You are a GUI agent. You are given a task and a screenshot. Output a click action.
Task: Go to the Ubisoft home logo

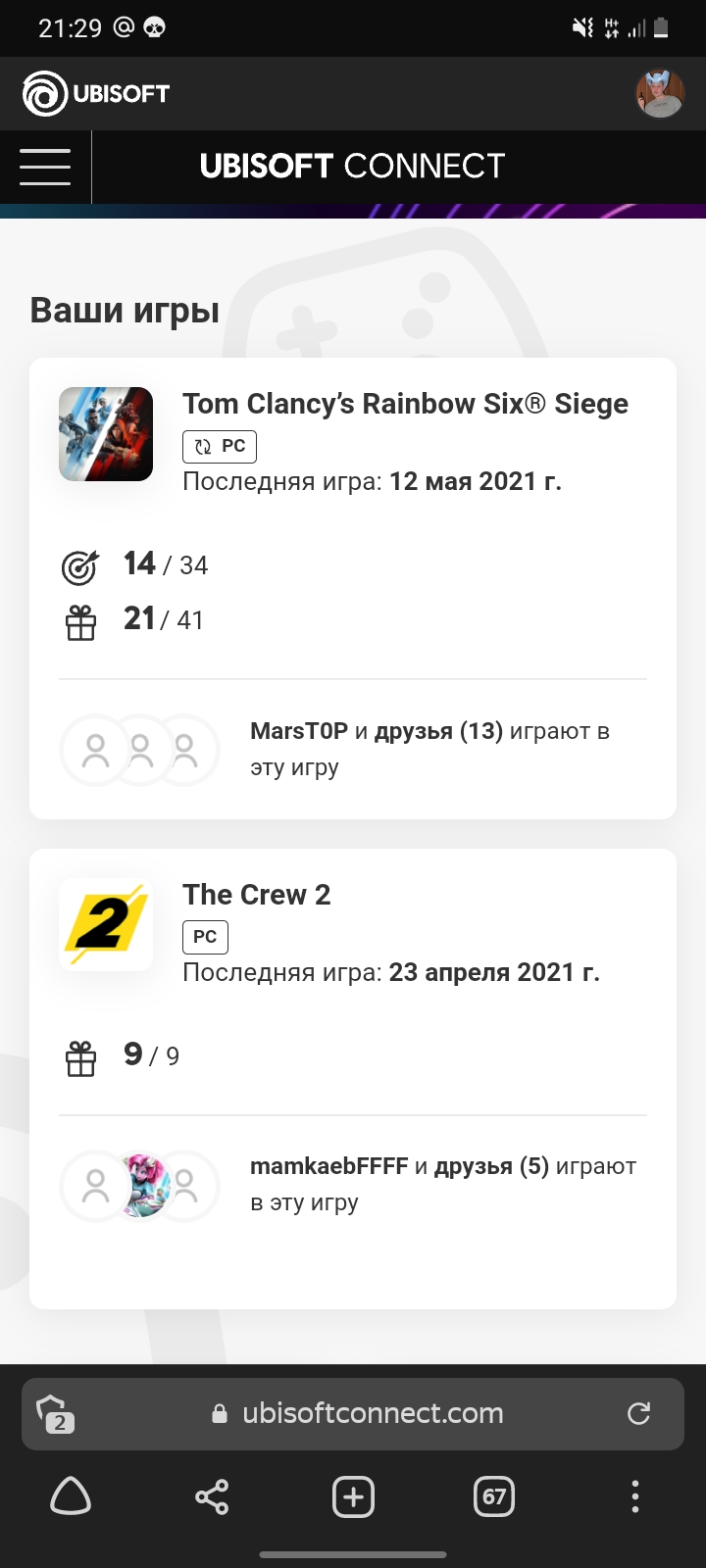96,94
